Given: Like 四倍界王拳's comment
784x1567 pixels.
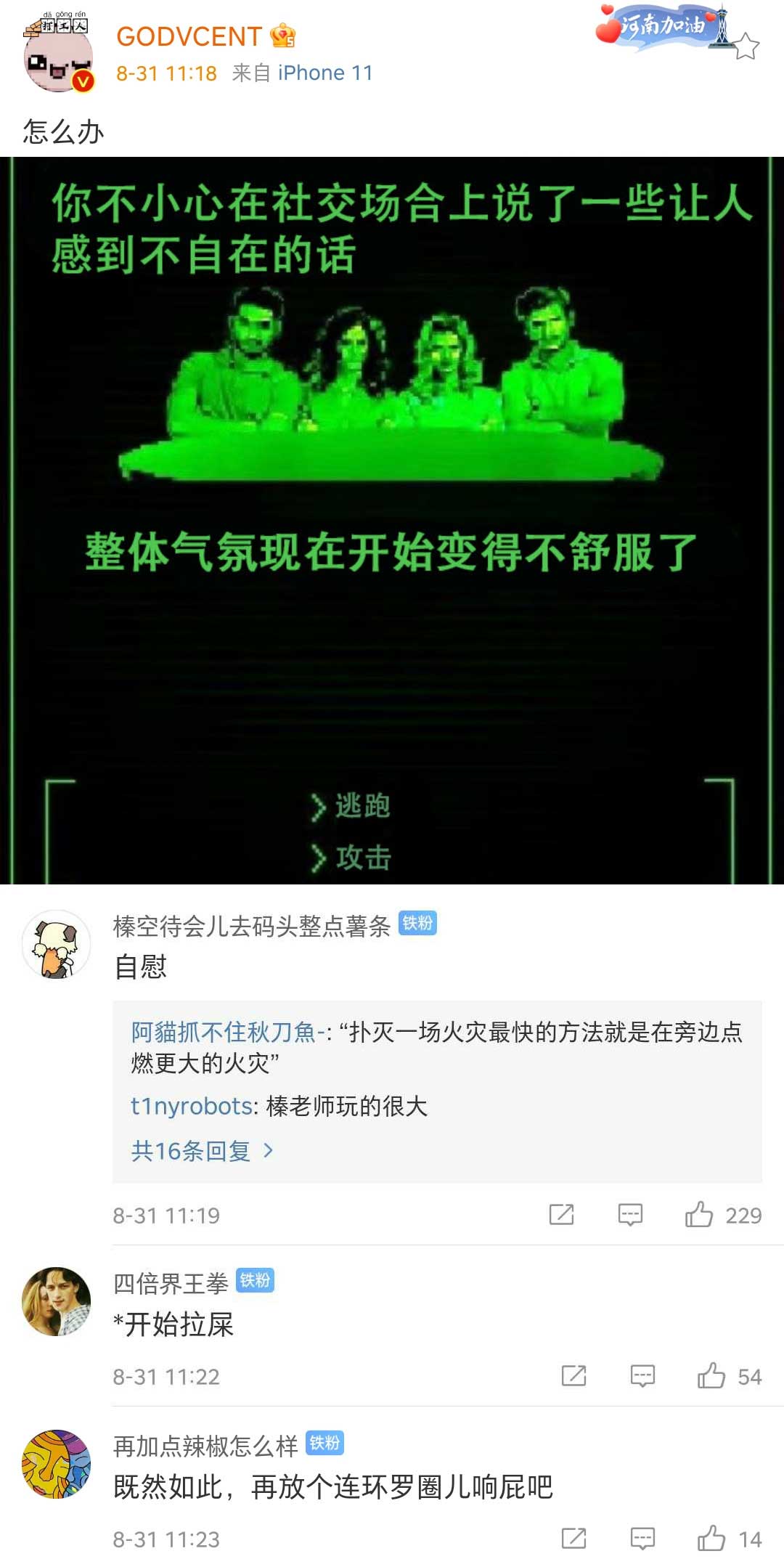Looking at the screenshot, I should click(x=711, y=1376).
